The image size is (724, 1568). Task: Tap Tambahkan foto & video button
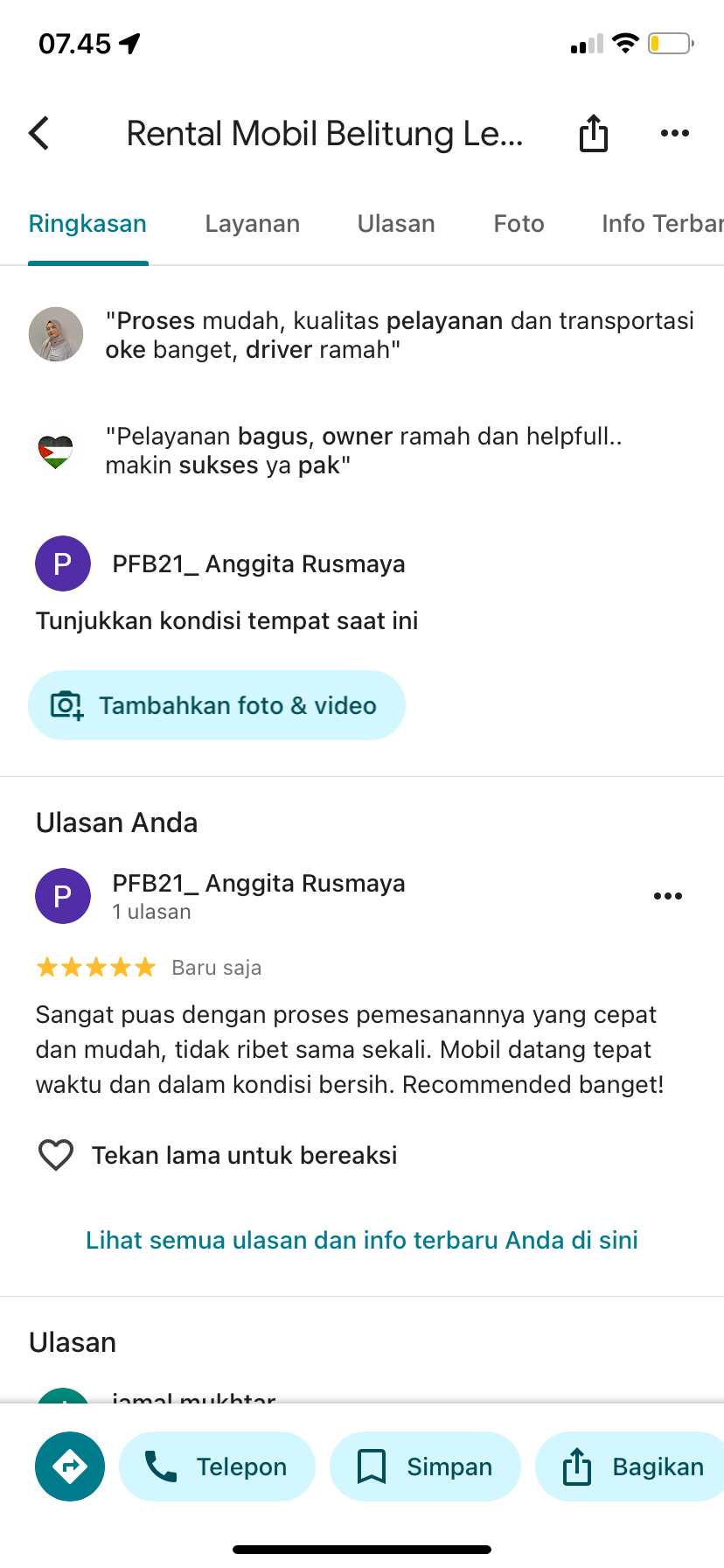click(x=217, y=705)
